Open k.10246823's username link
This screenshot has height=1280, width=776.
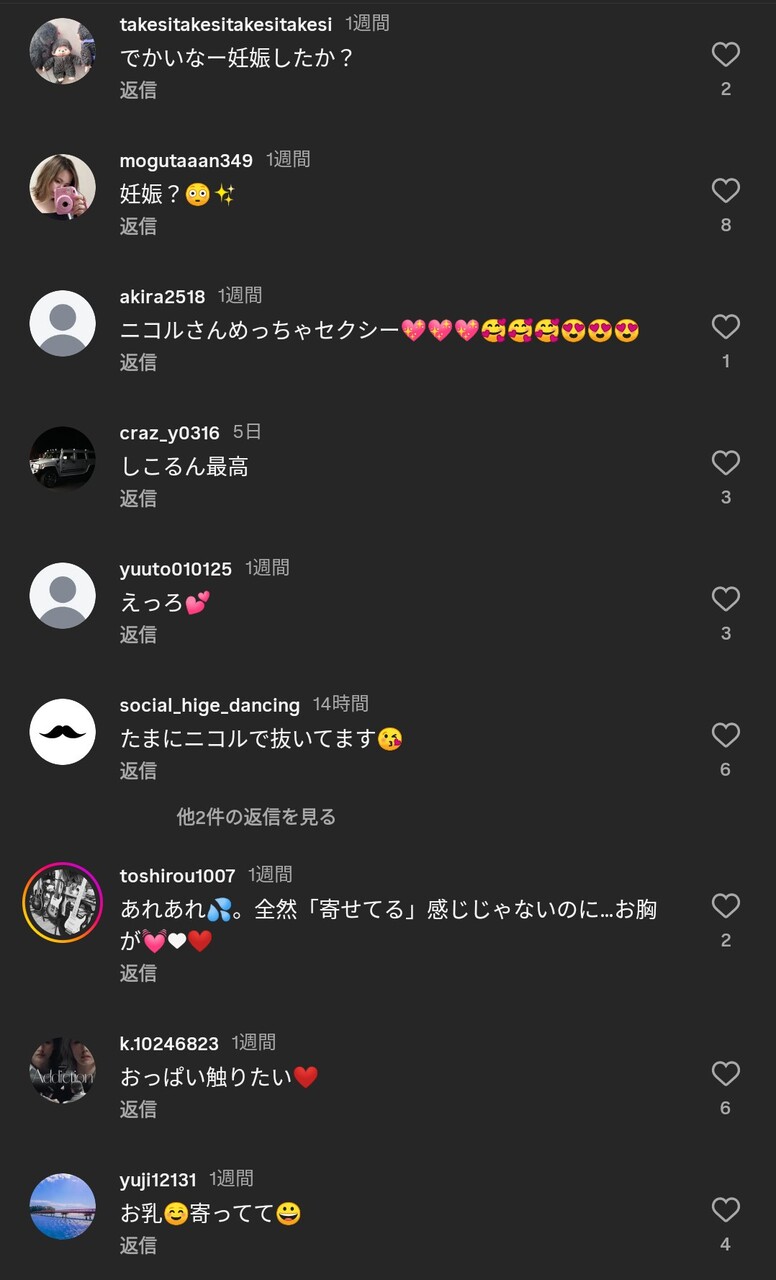click(x=169, y=1044)
